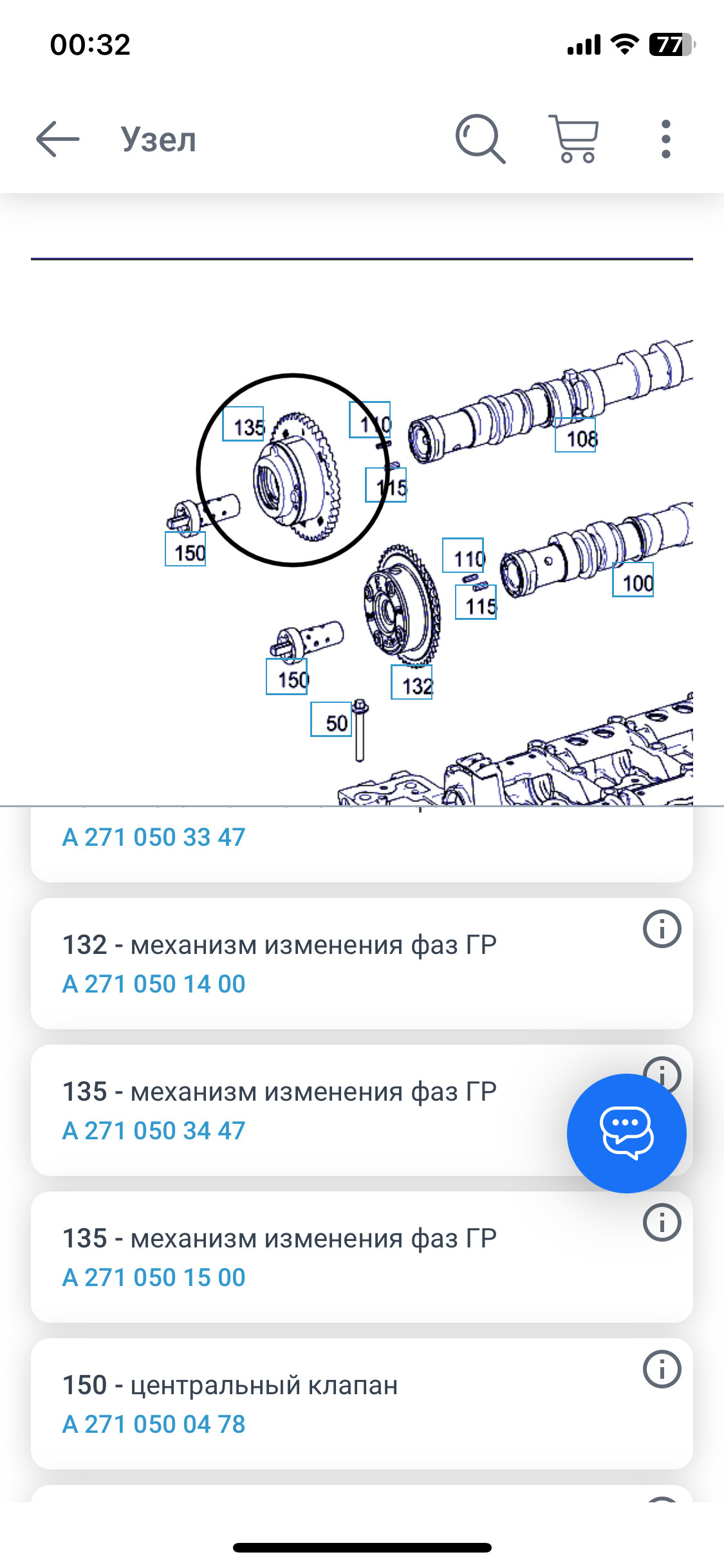Viewport: 724px width, 1568px height.
Task: Show info for part A 271 050 15 00
Action: click(662, 1222)
